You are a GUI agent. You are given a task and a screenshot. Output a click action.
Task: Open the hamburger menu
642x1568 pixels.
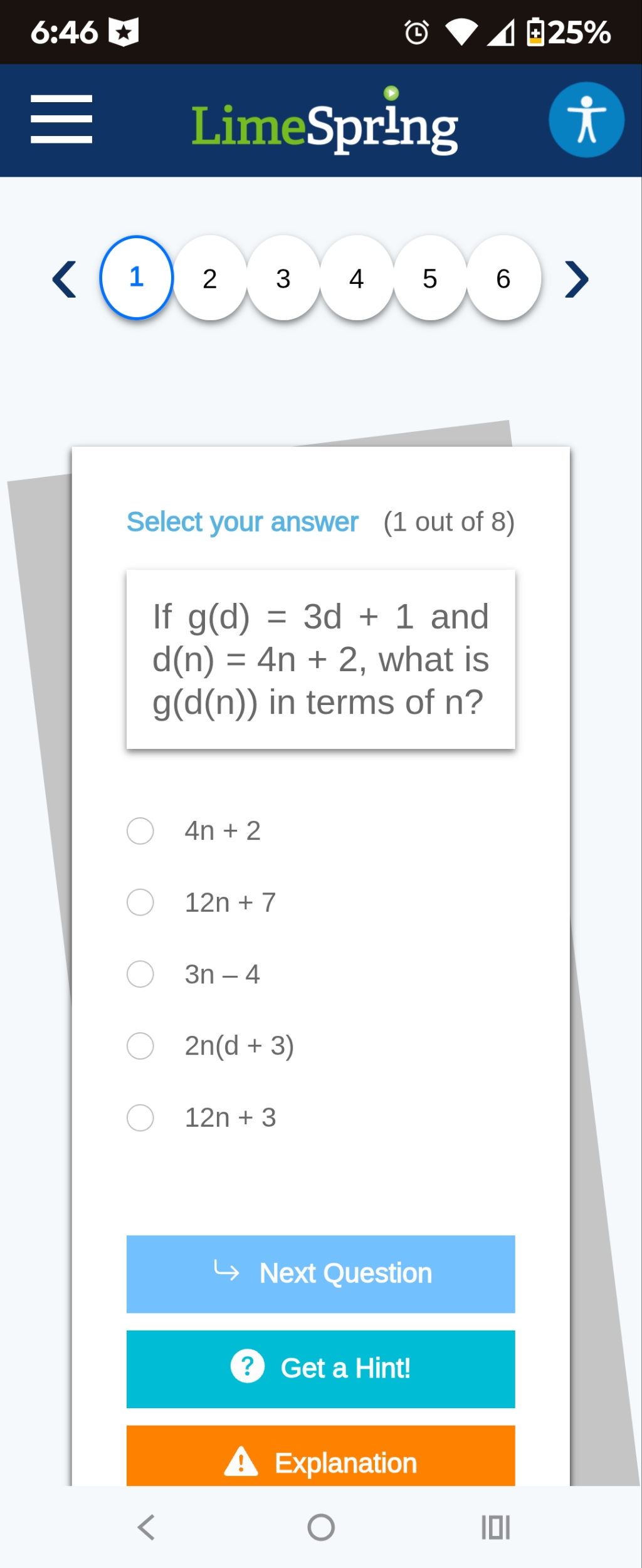tap(61, 119)
